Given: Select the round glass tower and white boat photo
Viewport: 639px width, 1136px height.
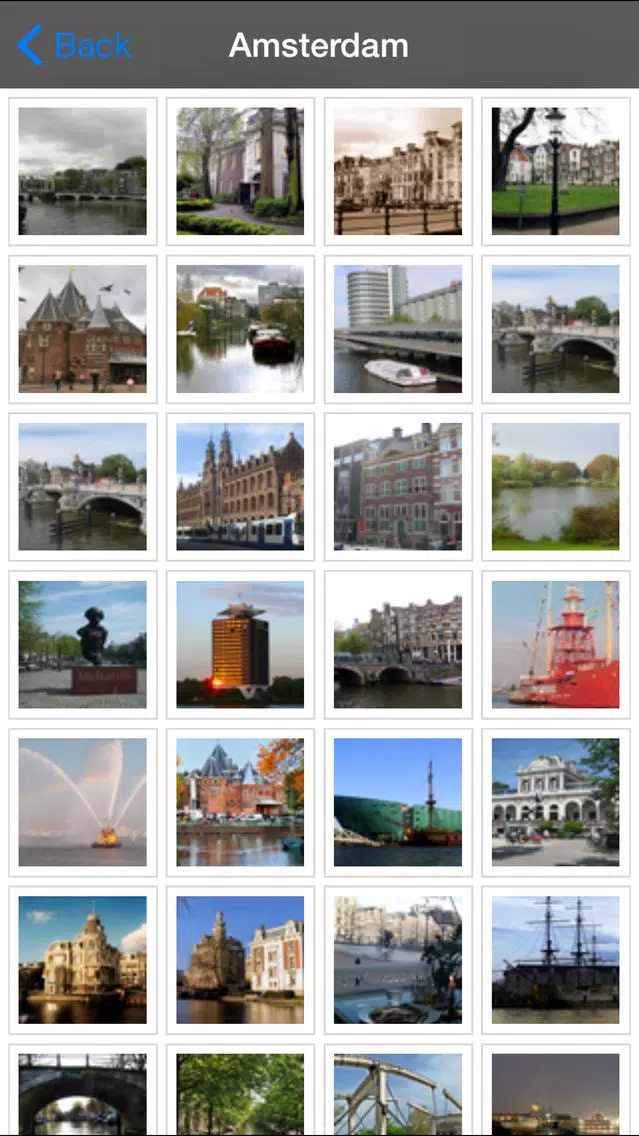Looking at the screenshot, I should point(398,329).
